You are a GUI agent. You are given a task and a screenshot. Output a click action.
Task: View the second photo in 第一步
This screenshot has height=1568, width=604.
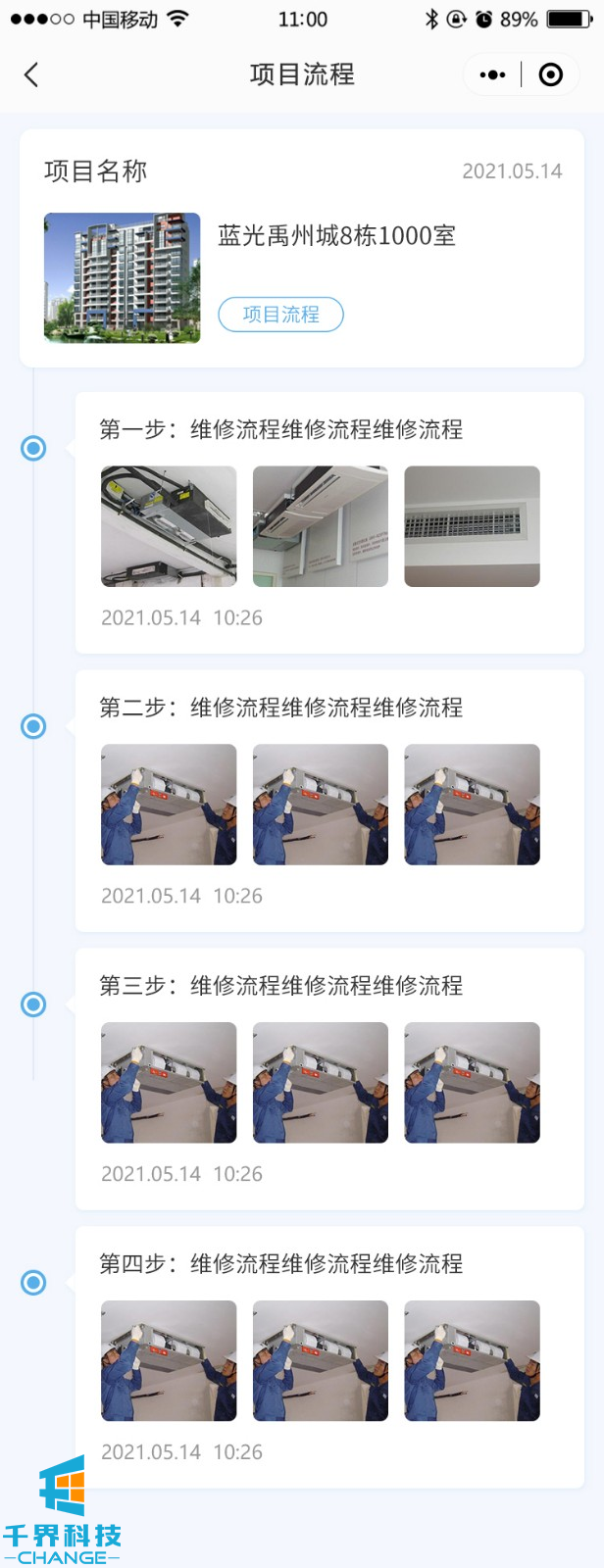tap(321, 526)
